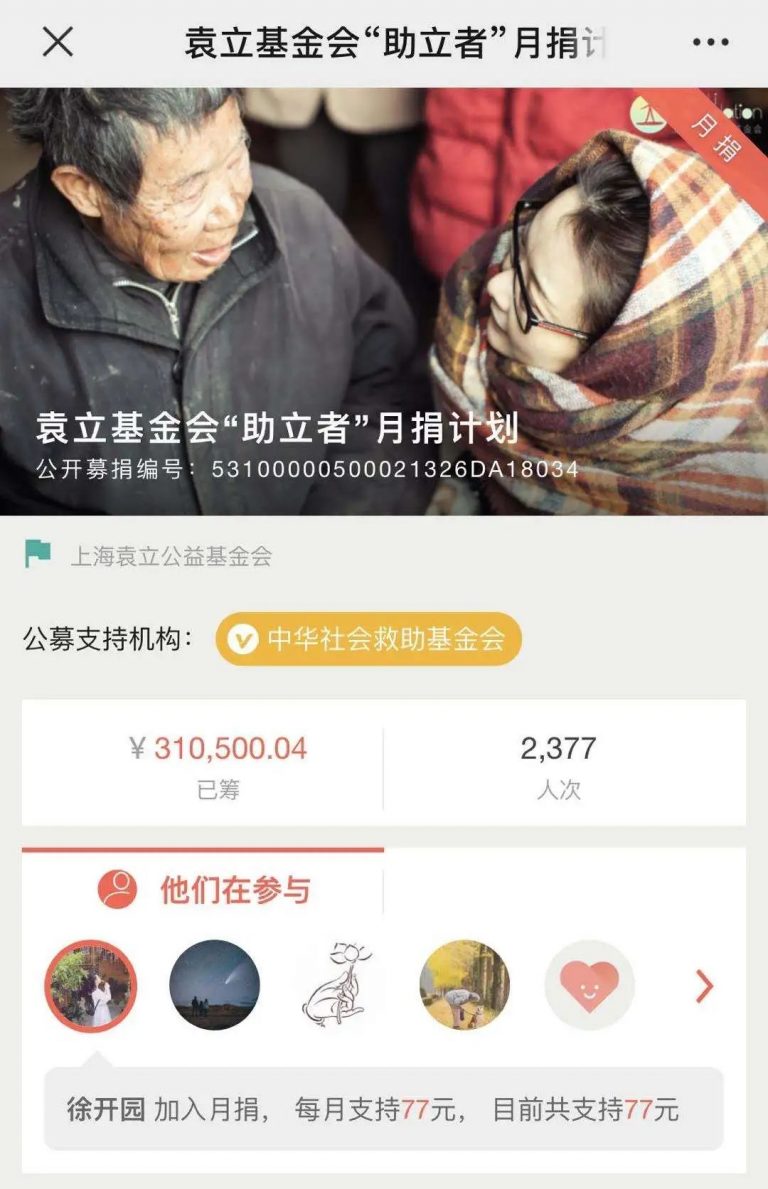This screenshot has height=1189, width=768.
Task: Open the three-dot overflow menu
Action: pos(710,42)
